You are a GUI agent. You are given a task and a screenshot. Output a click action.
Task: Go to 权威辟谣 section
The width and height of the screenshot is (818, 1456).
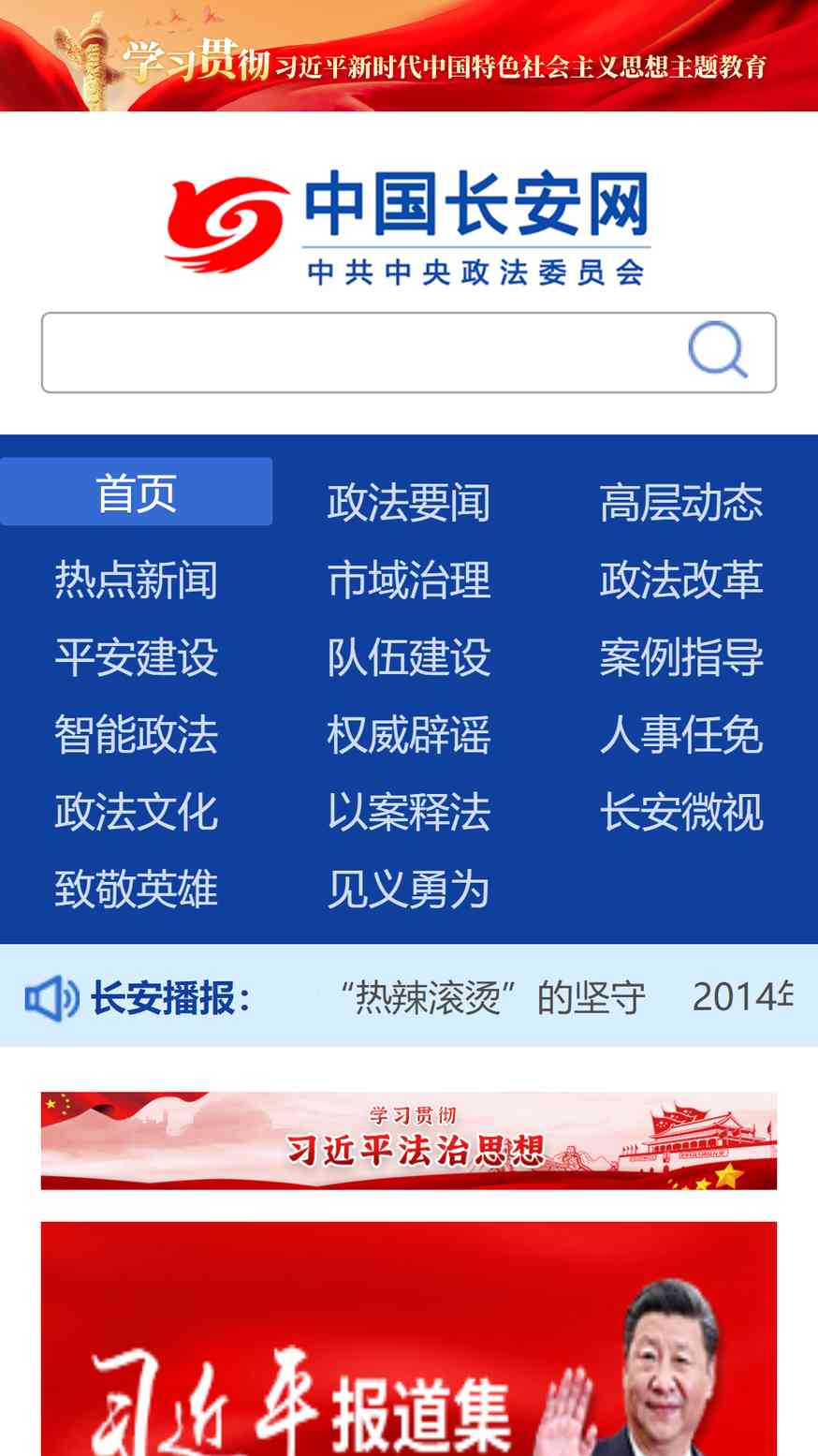[408, 734]
